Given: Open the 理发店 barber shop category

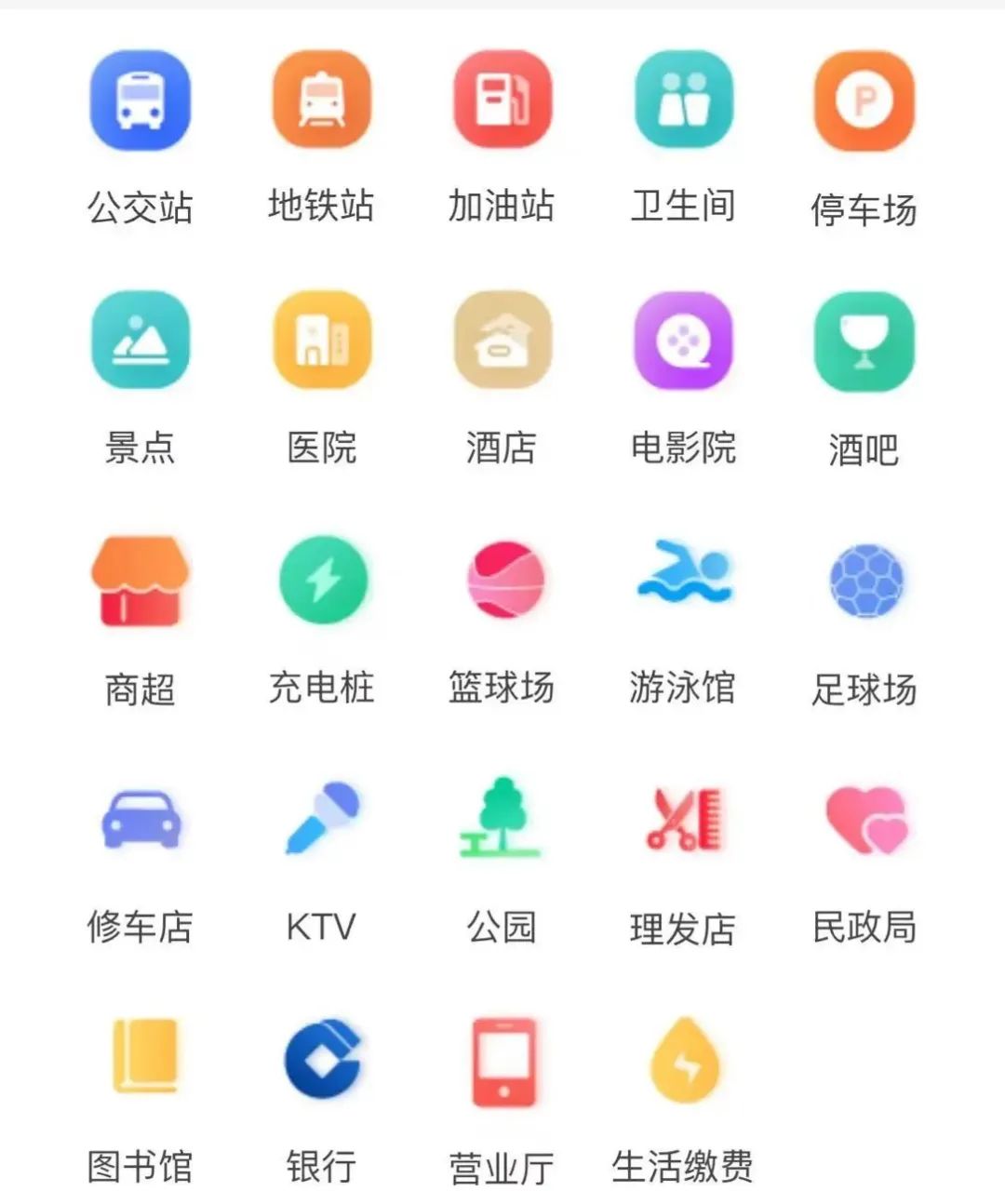Looking at the screenshot, I should (683, 819).
